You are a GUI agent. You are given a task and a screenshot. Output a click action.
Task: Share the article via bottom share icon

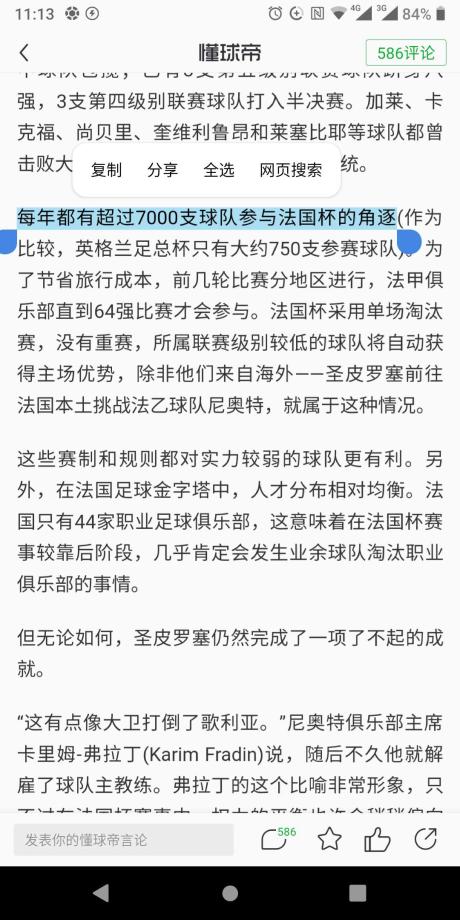425,840
